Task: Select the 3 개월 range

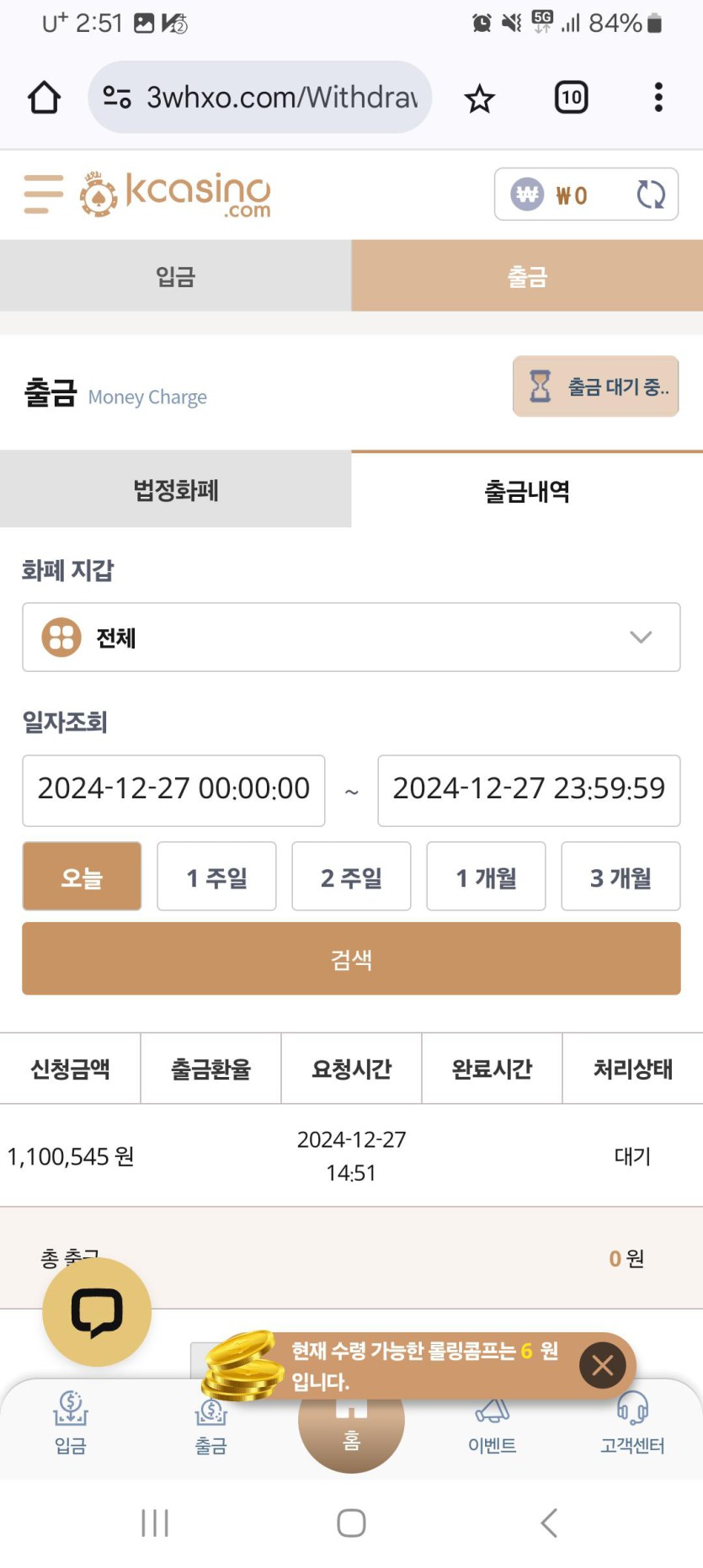Action: pos(620,877)
